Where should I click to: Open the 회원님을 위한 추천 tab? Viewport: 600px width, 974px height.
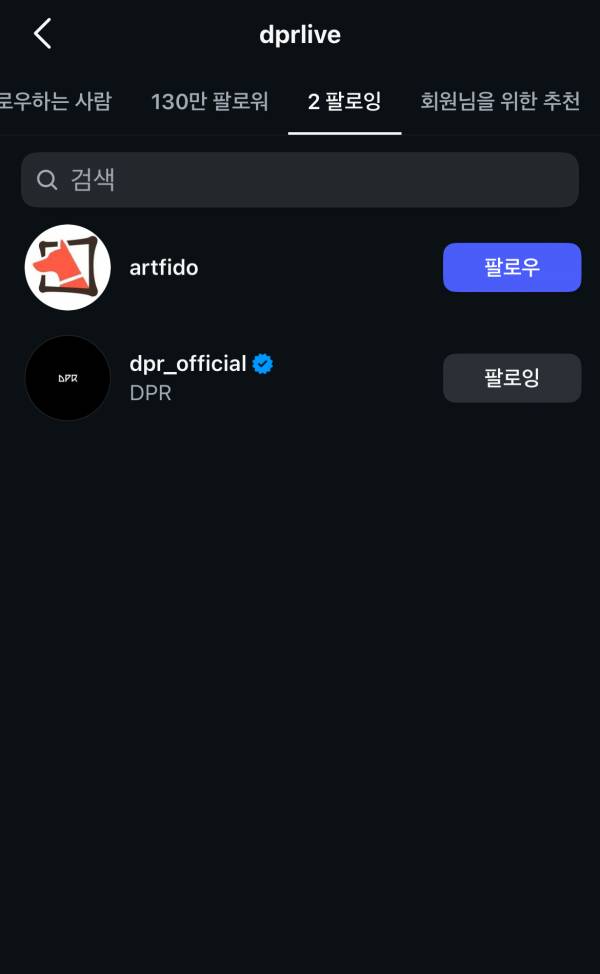[x=499, y=101]
